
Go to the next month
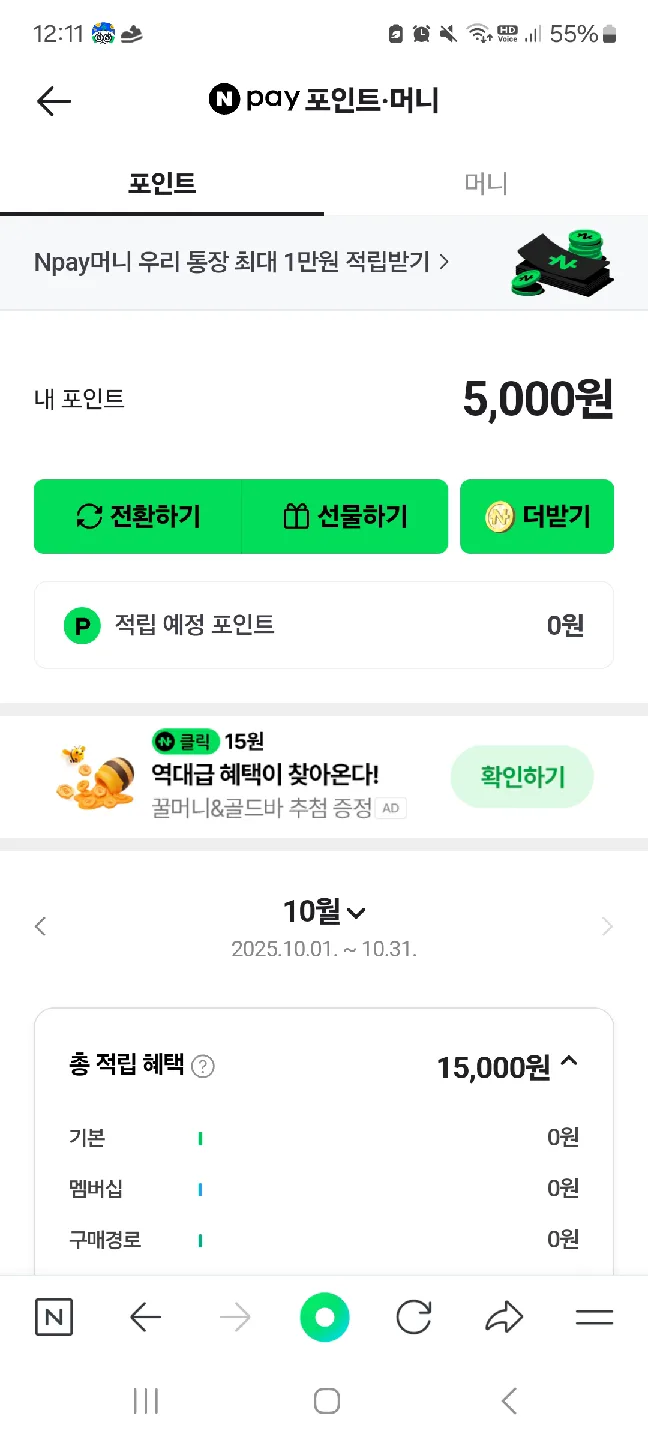607,926
